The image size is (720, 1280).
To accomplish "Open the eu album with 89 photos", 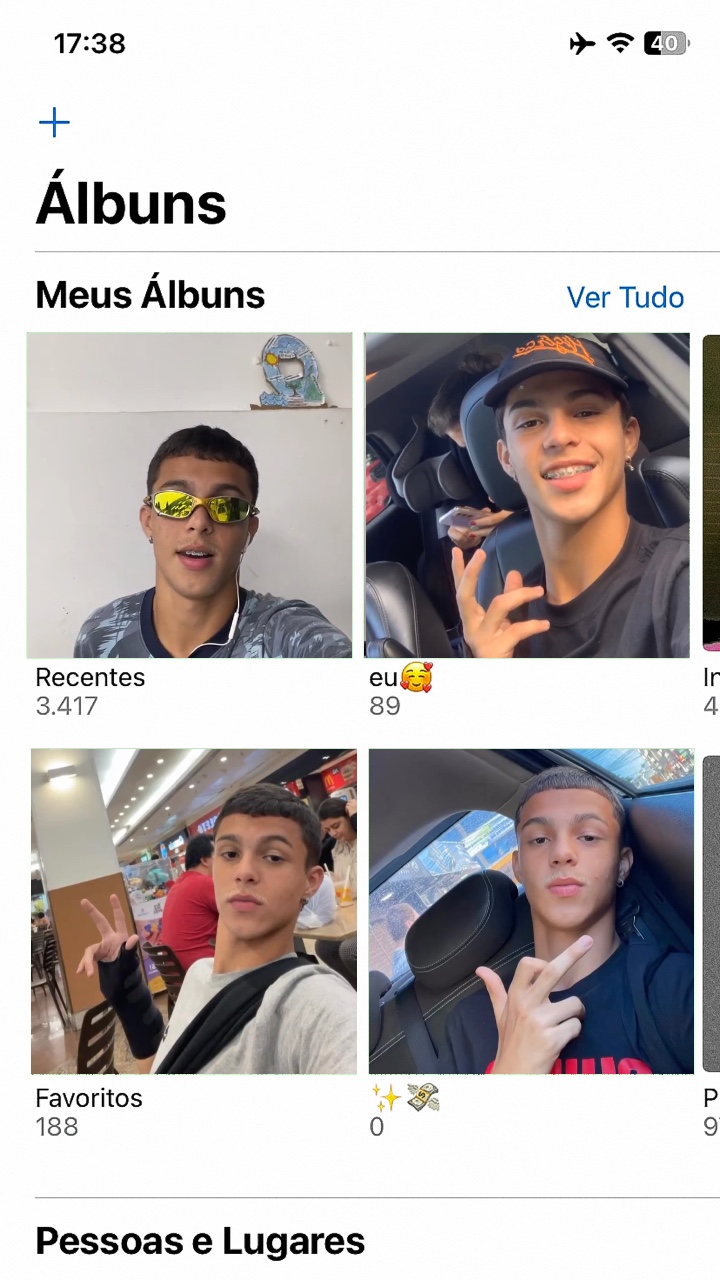I will (527, 495).
